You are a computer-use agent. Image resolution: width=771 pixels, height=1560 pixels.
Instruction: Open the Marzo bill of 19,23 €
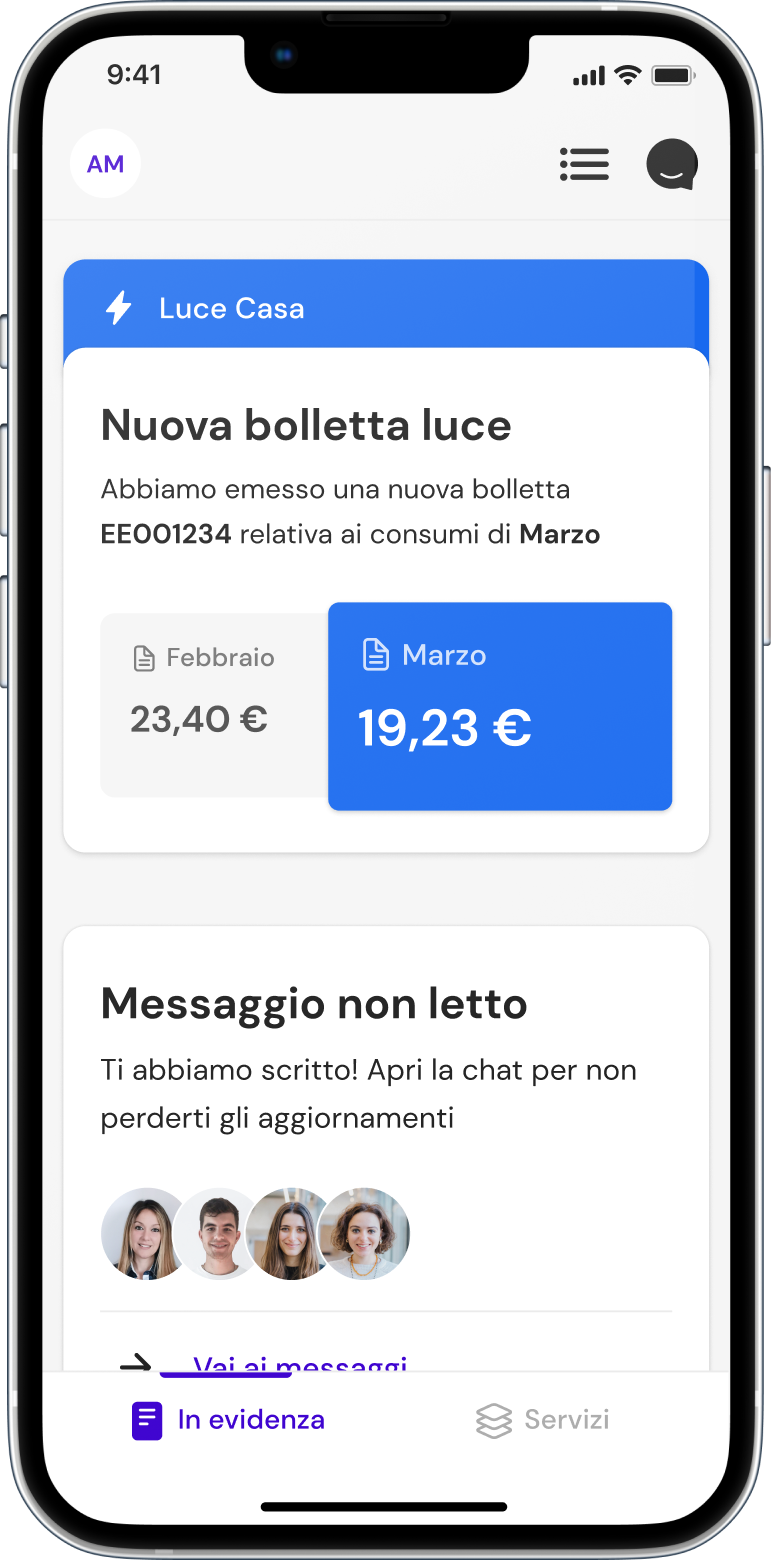point(500,706)
